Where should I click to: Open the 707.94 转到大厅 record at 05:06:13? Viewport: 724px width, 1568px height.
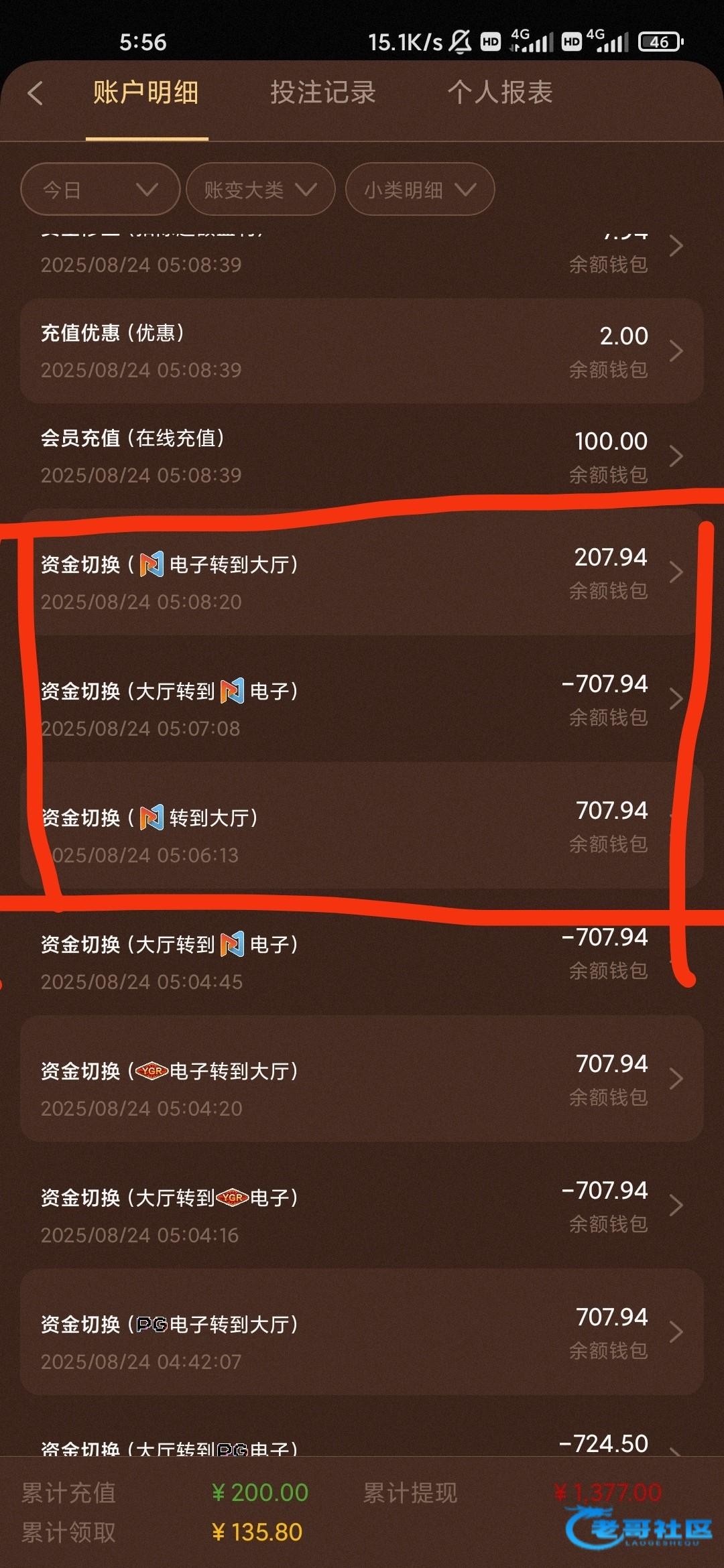pyautogui.click(x=362, y=826)
